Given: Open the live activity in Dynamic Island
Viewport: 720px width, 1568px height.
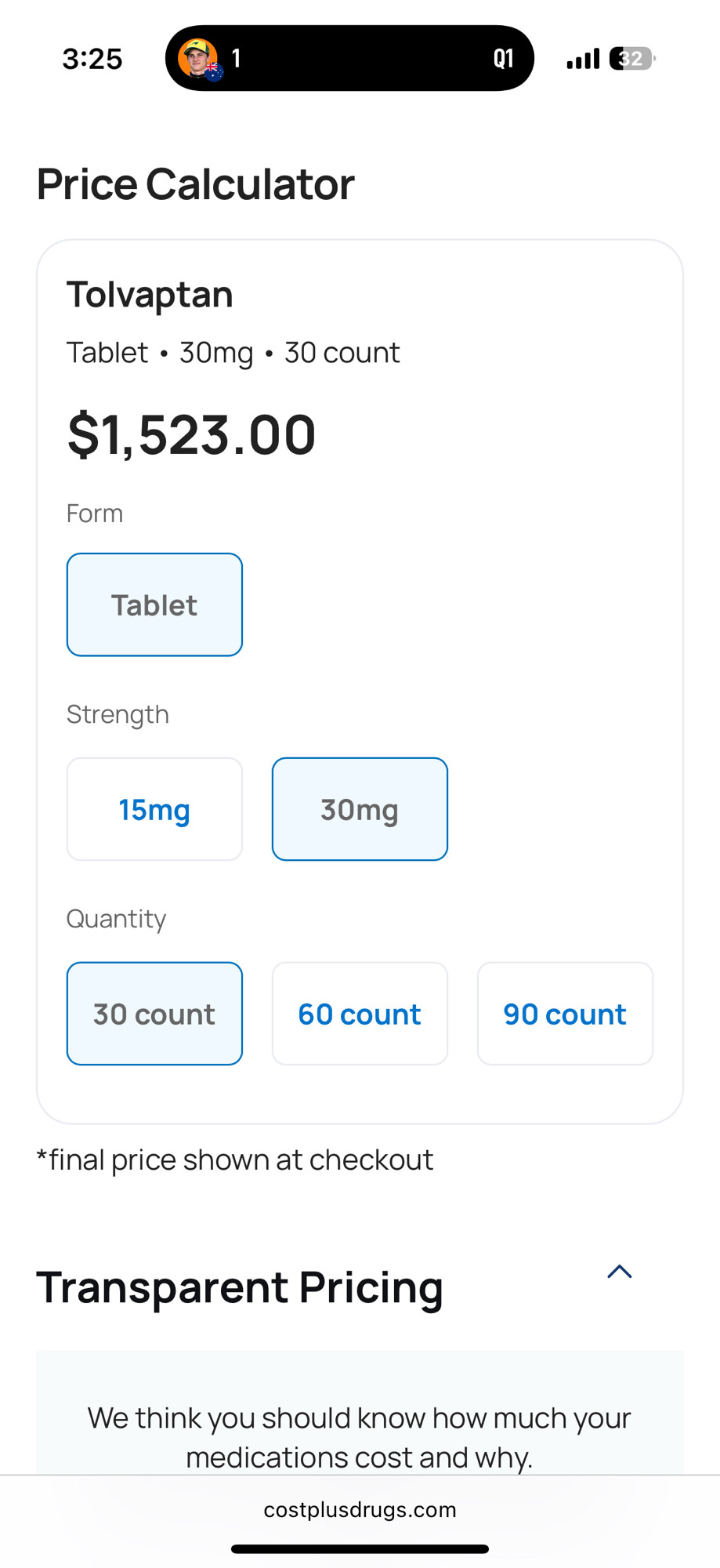Looking at the screenshot, I should 349,58.
